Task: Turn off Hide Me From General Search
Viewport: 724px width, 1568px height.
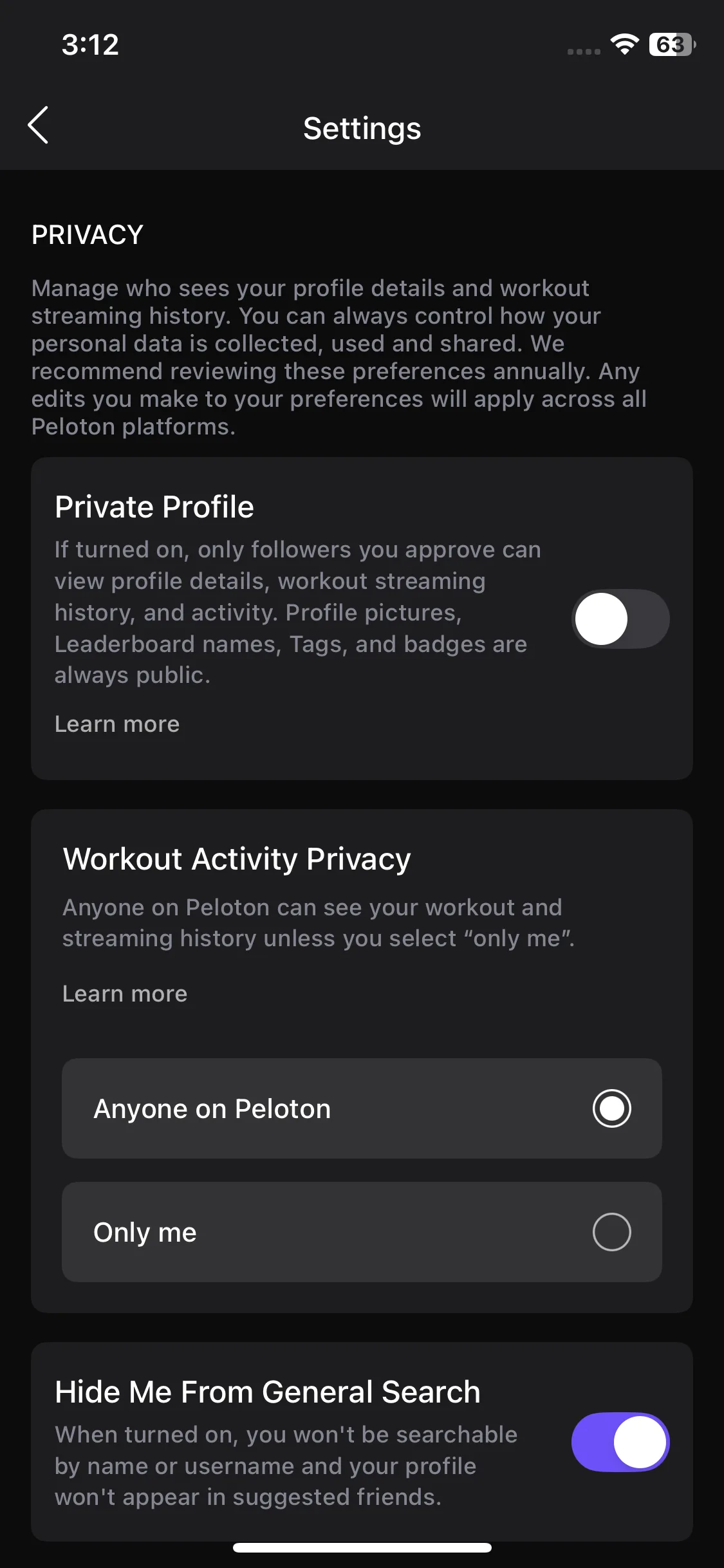Action: 620,1442
